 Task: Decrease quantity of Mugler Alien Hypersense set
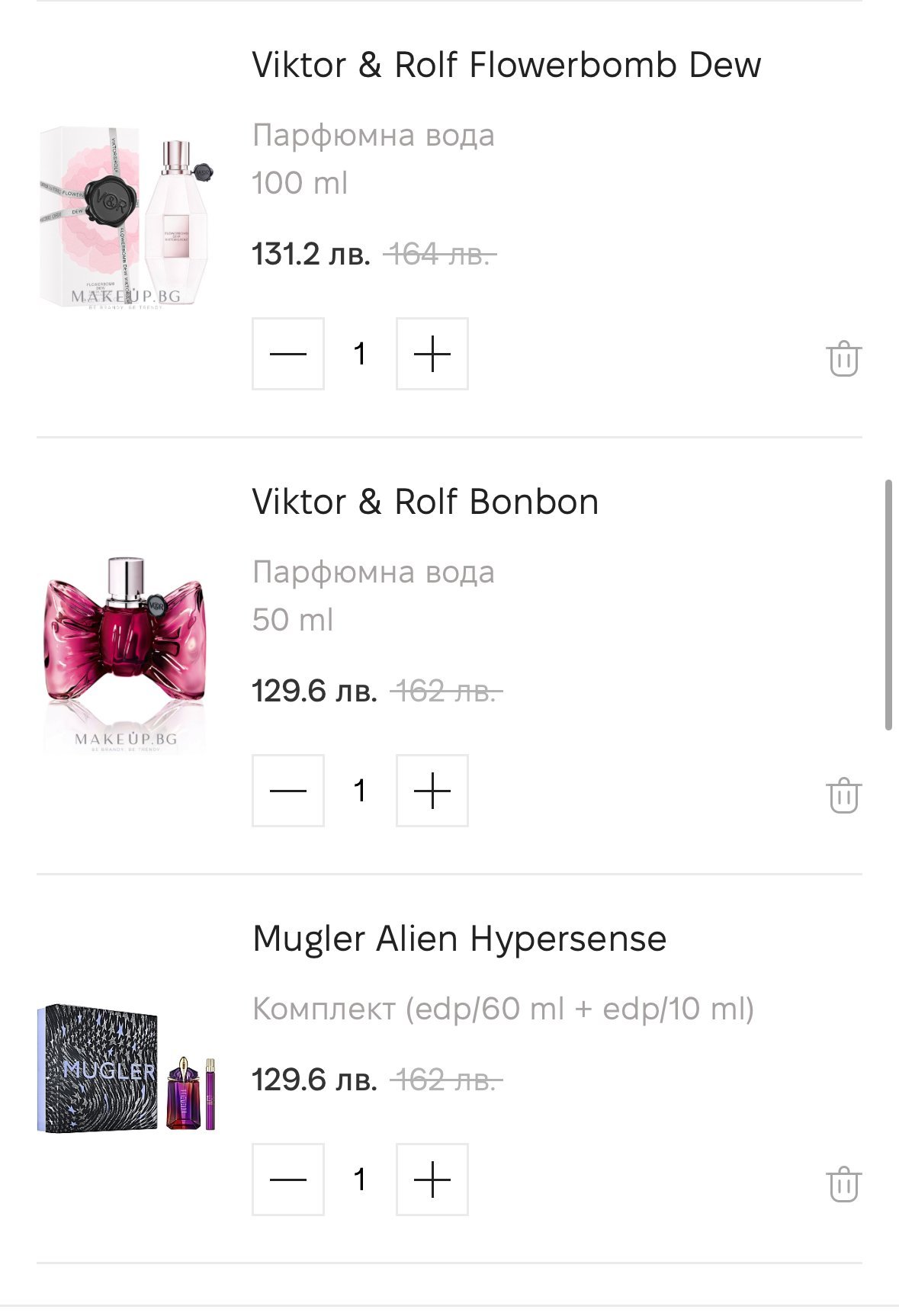point(288,1180)
